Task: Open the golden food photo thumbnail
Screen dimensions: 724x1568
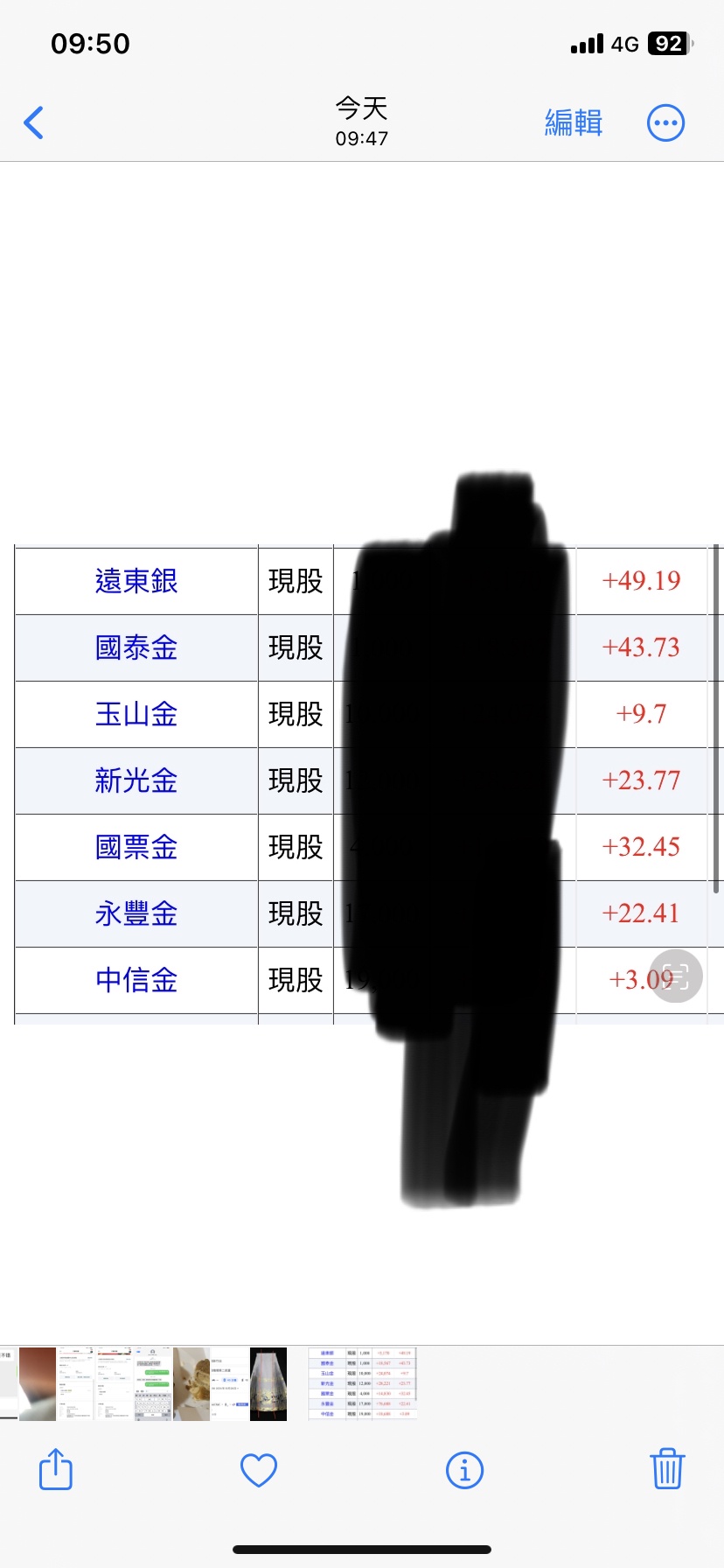Action: 191,1383
